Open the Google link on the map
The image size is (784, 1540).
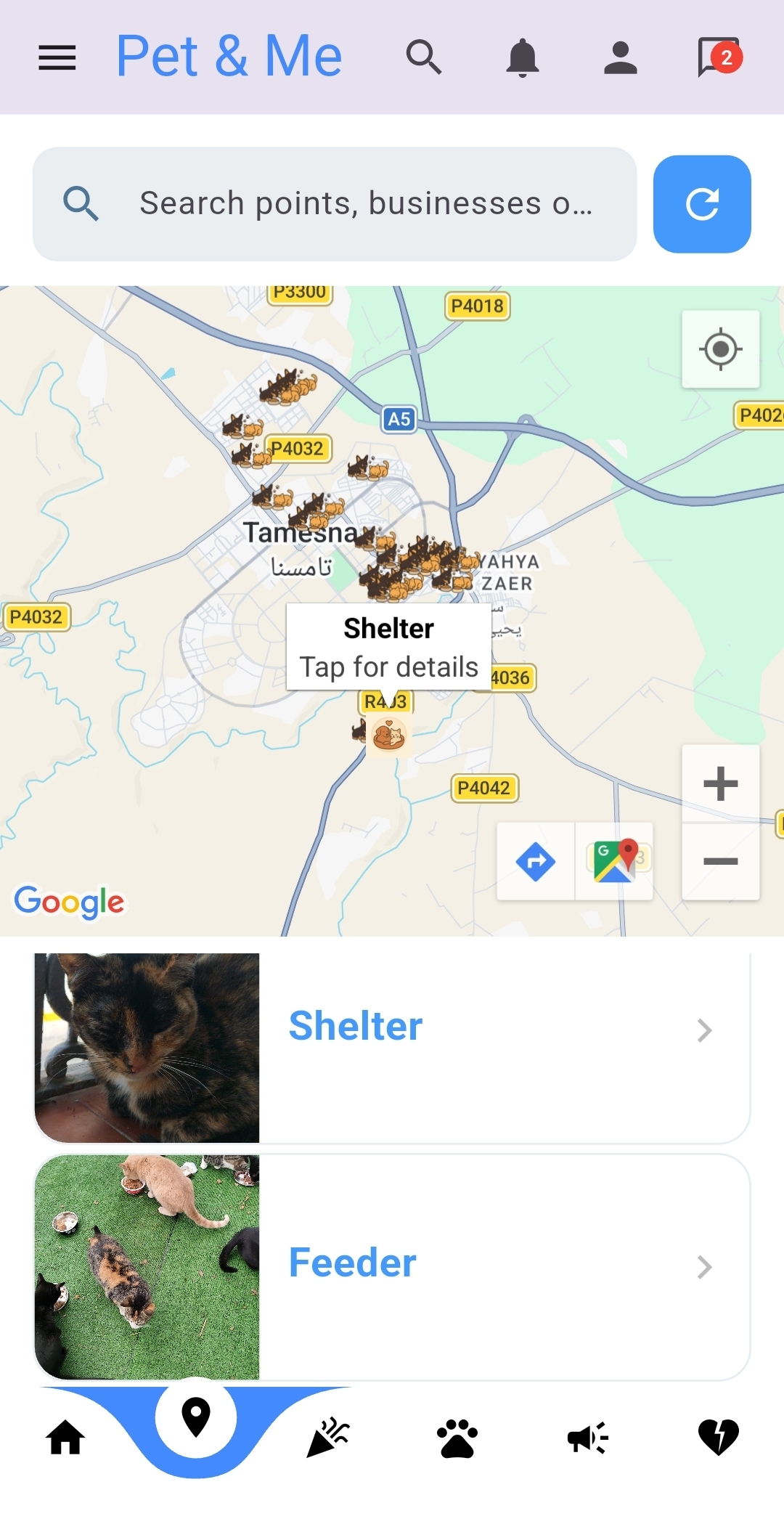(x=70, y=901)
